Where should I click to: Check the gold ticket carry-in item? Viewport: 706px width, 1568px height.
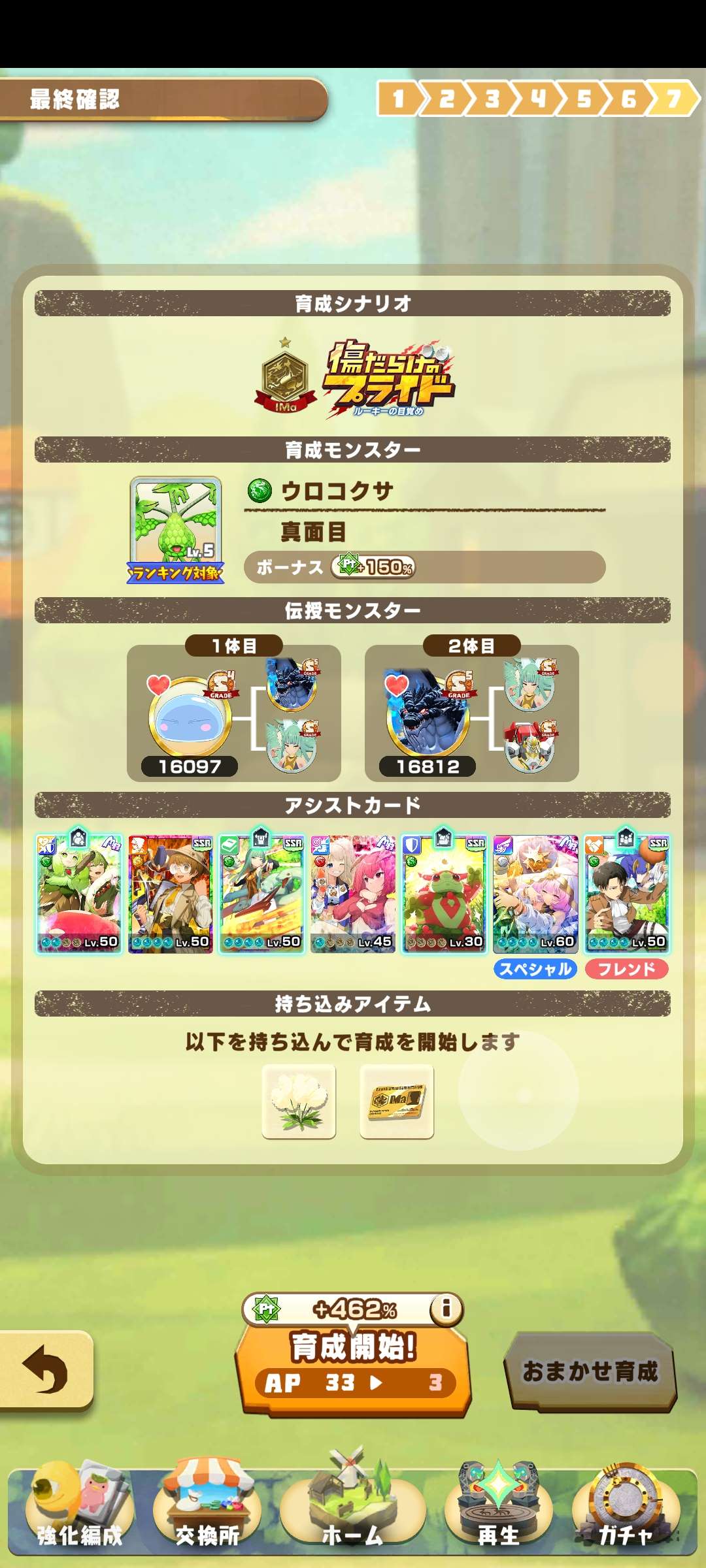tap(397, 1102)
